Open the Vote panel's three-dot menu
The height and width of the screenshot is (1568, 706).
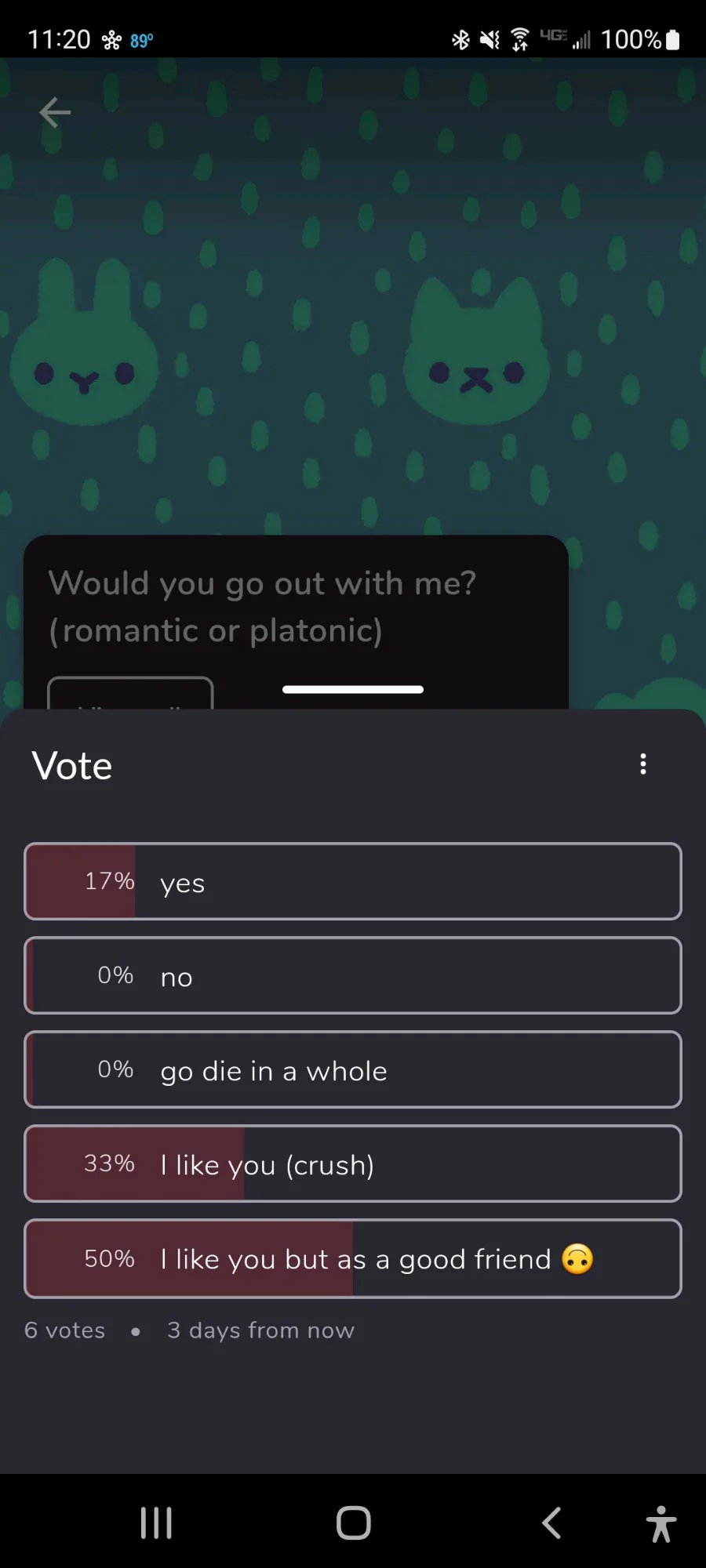[x=643, y=764]
